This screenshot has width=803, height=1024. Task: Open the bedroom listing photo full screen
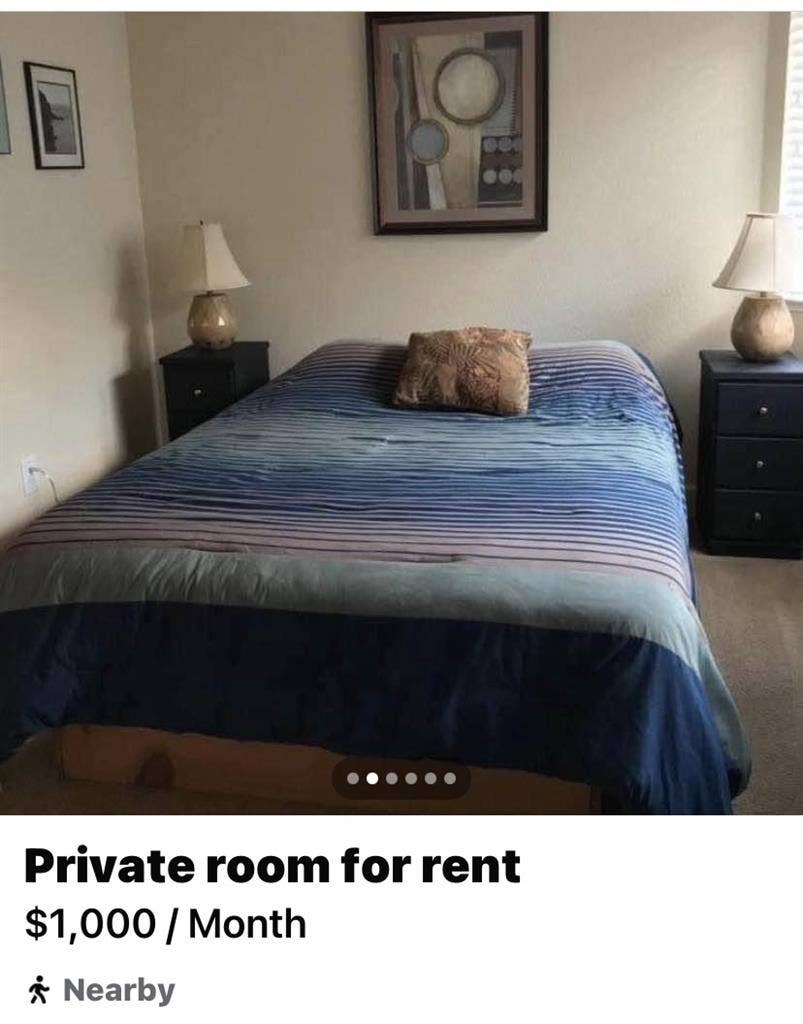point(400,400)
